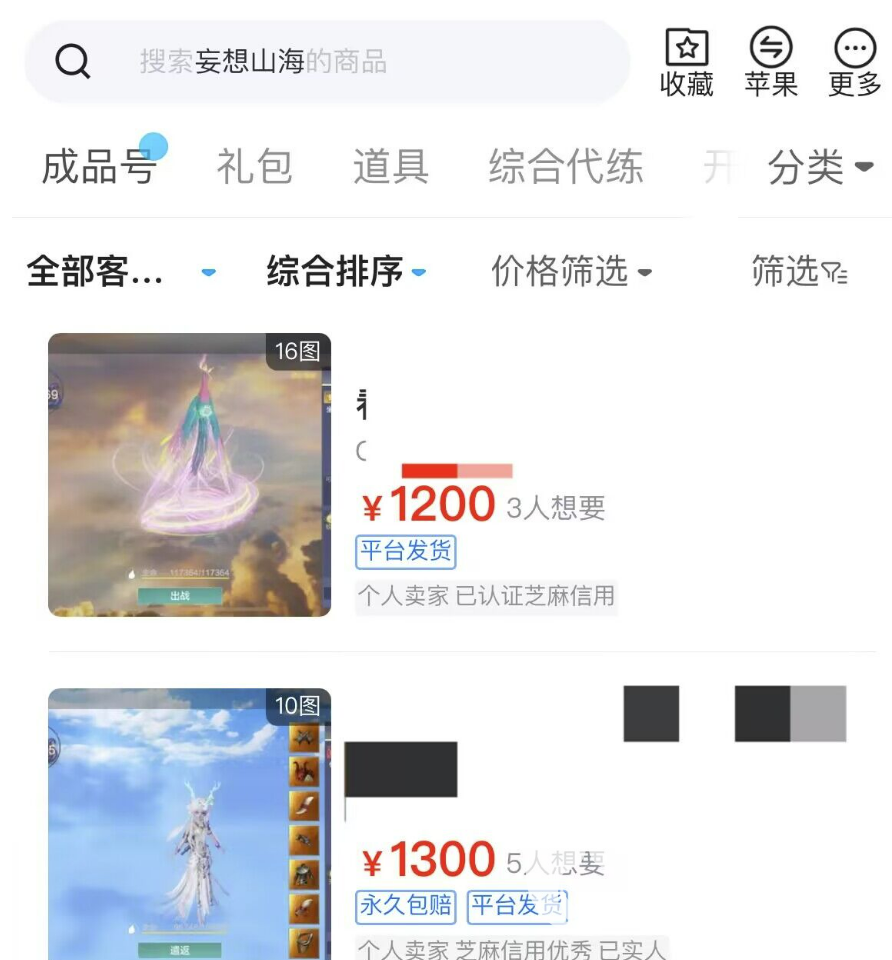The image size is (892, 960).
Task: Open the 价格筛选 price filter
Action: (571, 271)
